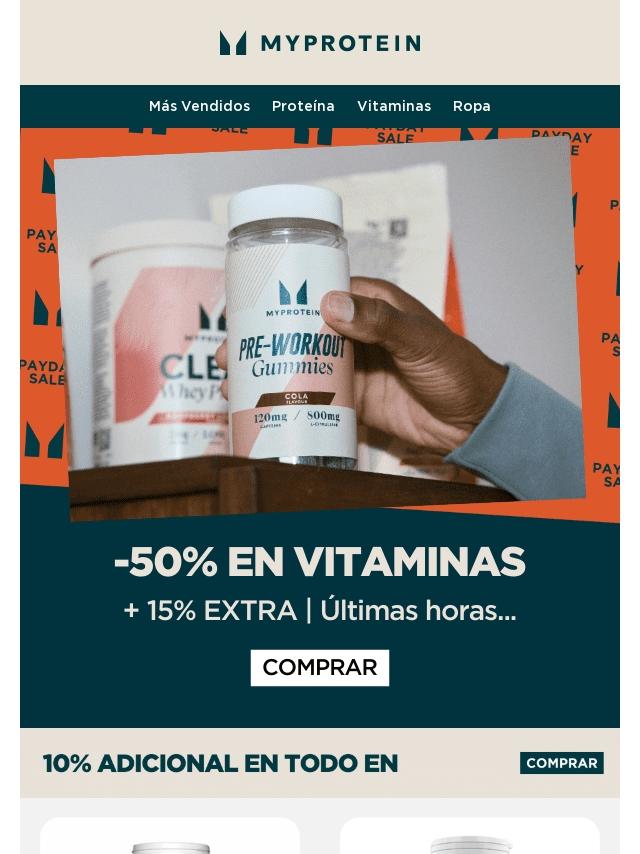The width and height of the screenshot is (640, 854).
Task: Open the Pre-Workout Gummies sale image
Action: point(320,325)
